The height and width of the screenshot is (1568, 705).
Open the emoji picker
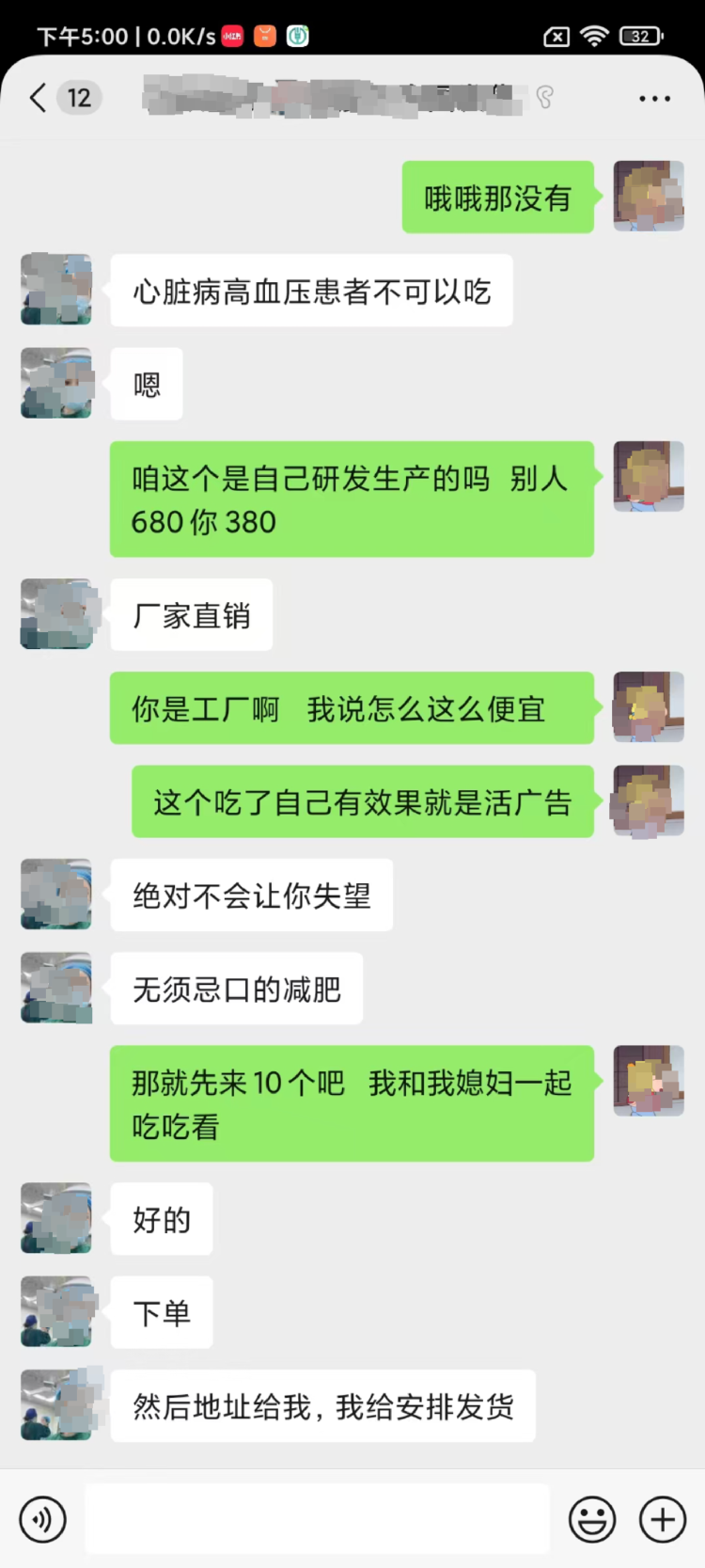click(592, 1519)
